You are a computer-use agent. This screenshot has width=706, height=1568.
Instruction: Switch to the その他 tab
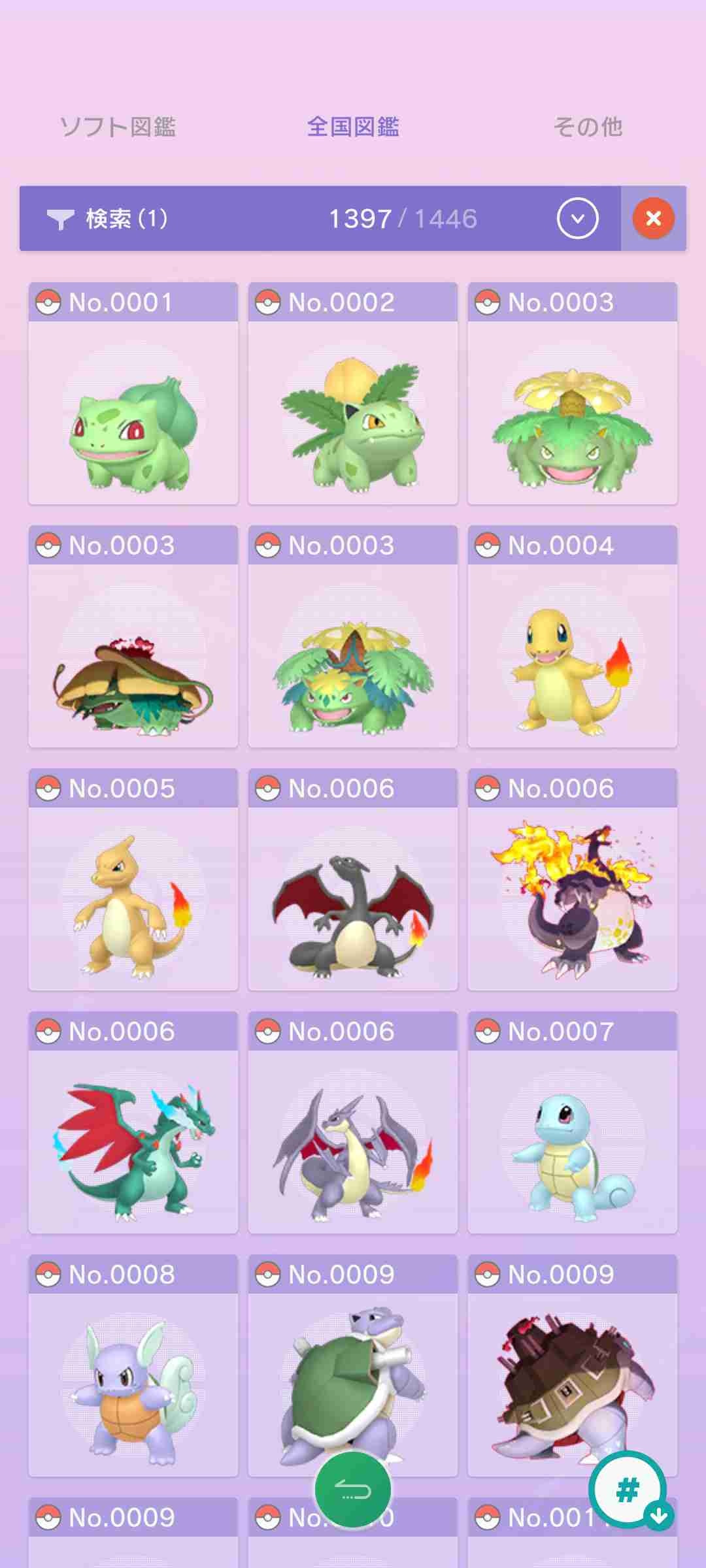[x=587, y=127]
